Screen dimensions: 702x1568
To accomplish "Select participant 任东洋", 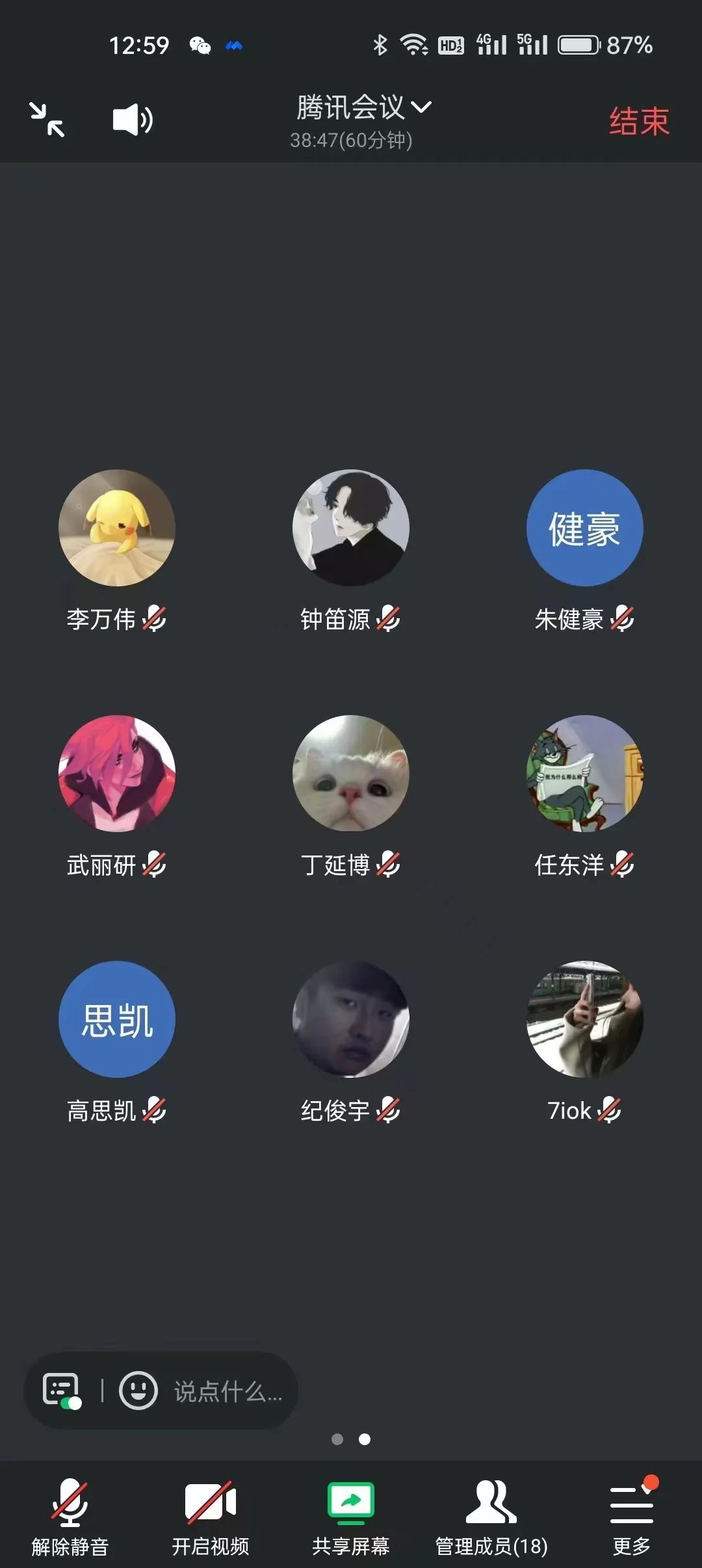I will [x=584, y=774].
